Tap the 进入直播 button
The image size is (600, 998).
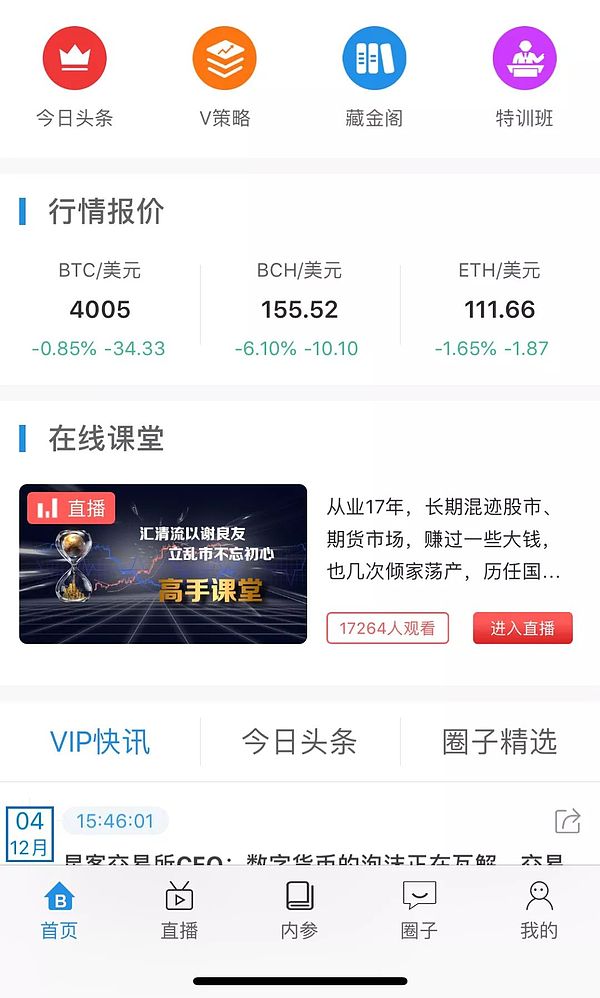[522, 628]
